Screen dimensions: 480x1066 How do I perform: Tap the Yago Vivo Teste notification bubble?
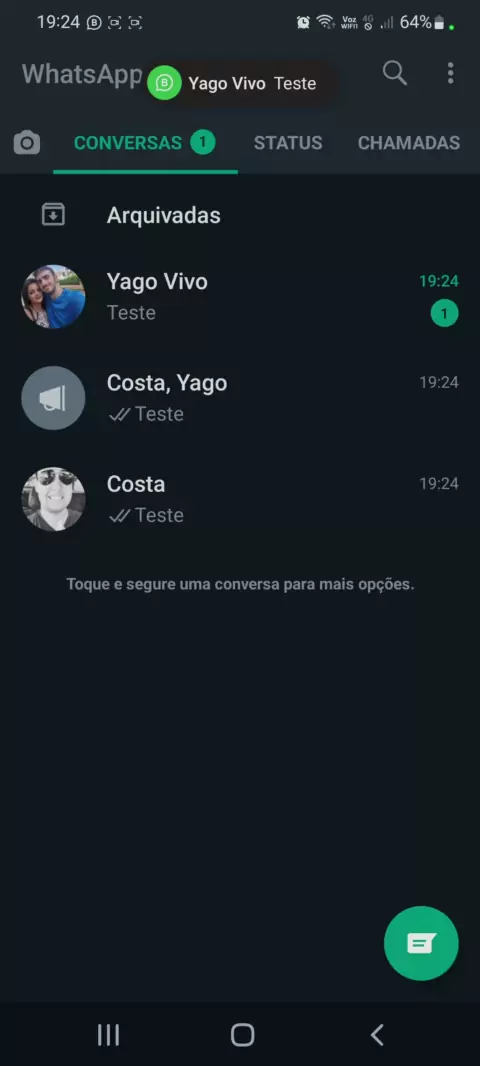[x=242, y=84]
